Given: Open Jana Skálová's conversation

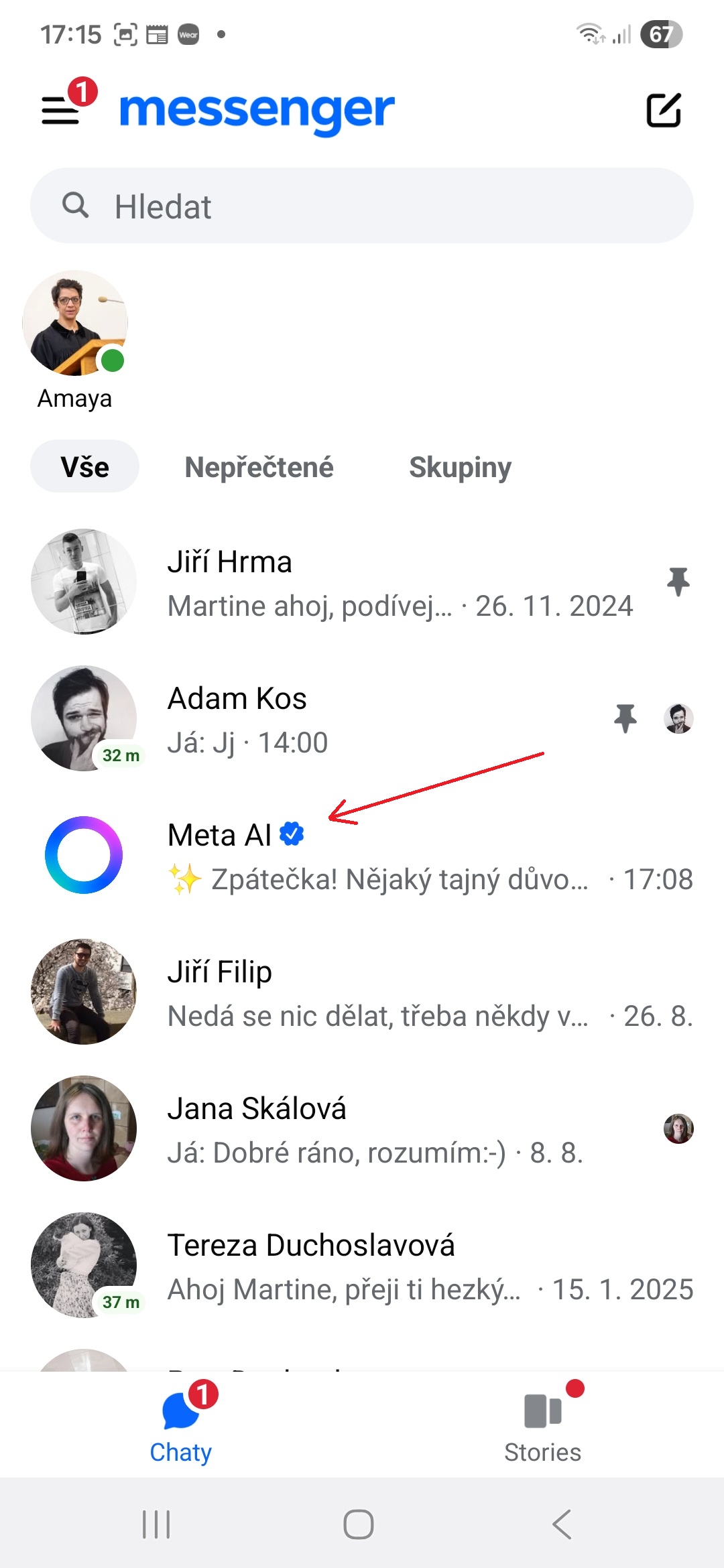Looking at the screenshot, I should point(362,1129).
